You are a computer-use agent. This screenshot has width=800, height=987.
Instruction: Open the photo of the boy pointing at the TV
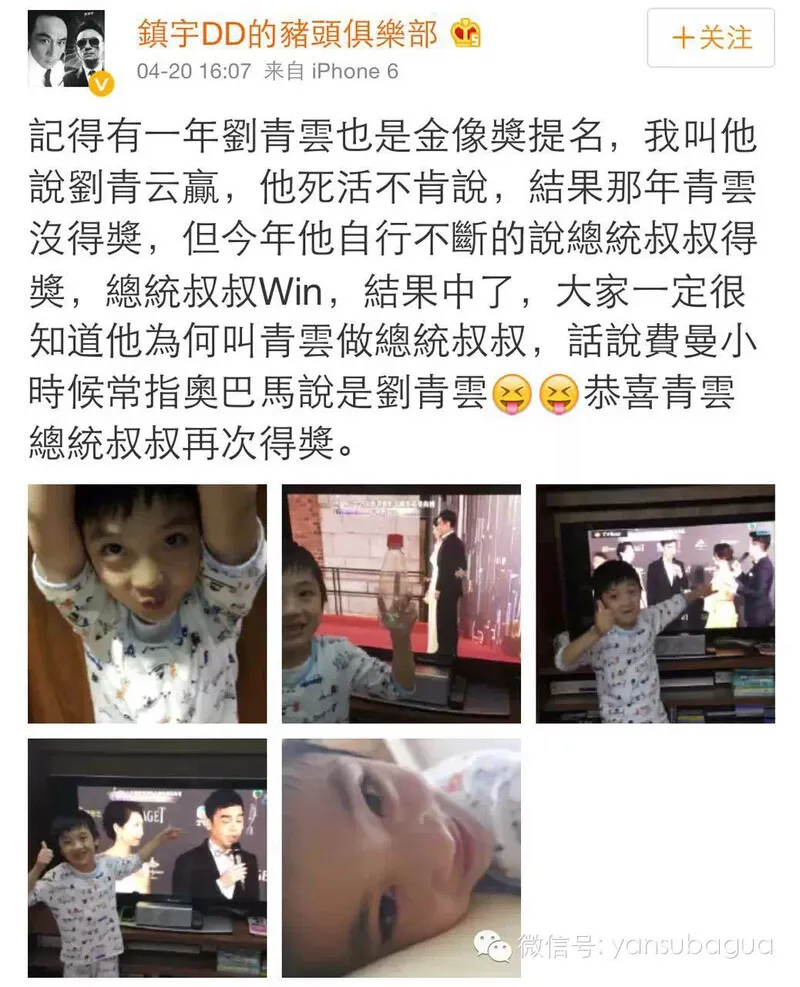coord(655,604)
